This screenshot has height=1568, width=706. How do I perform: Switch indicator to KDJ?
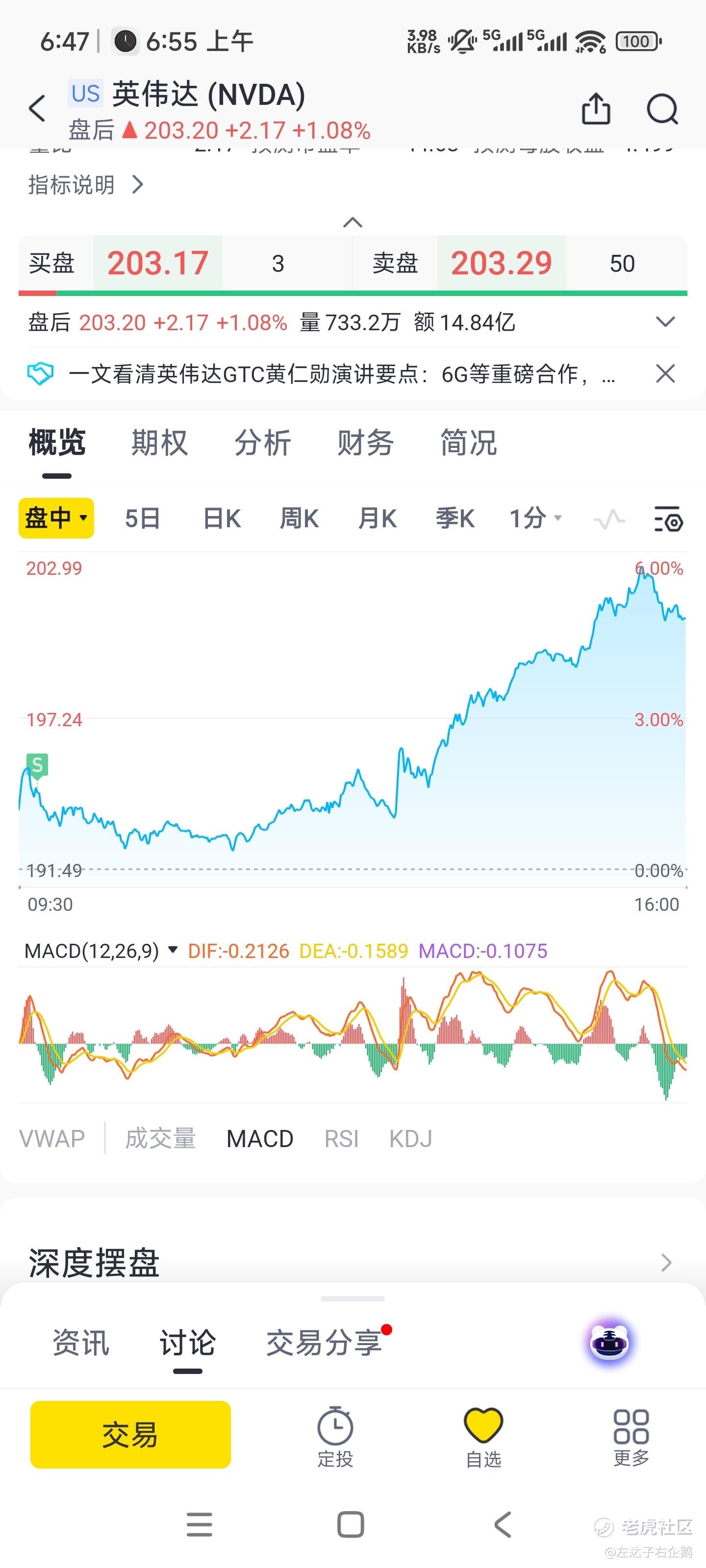[x=410, y=1138]
